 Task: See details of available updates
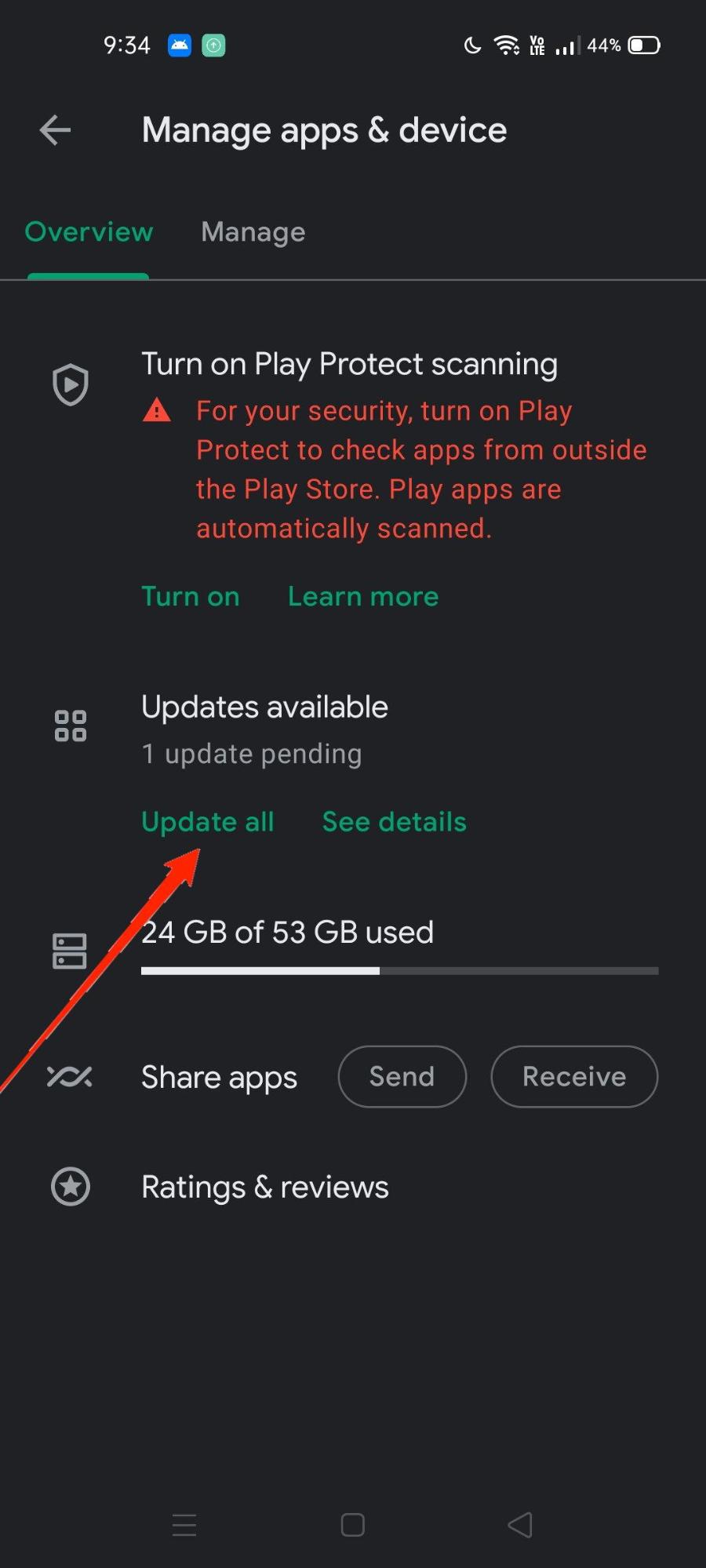[395, 822]
